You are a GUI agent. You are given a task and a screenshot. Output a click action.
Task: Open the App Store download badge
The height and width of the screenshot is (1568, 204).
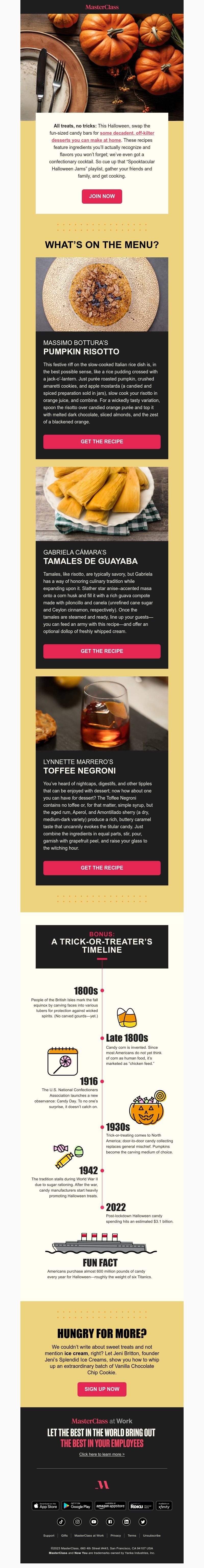[x=46, y=1506]
